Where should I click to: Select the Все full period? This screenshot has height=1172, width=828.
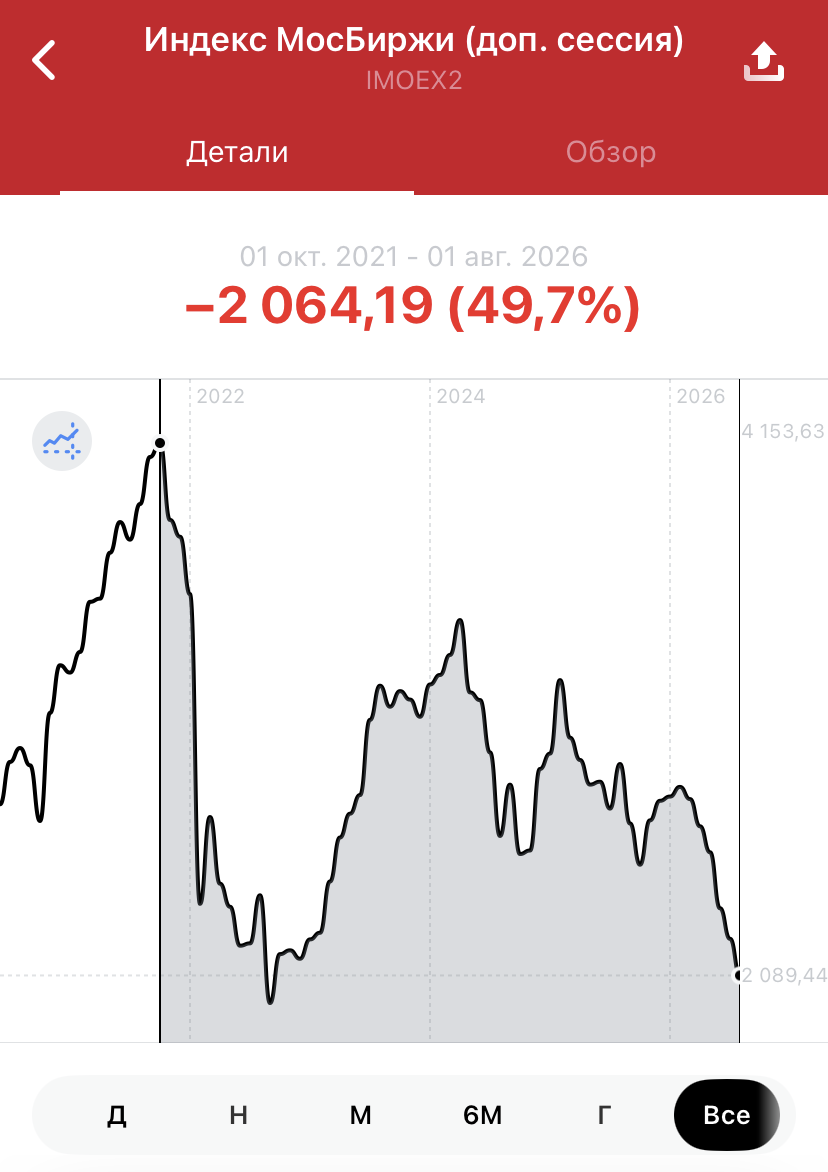pos(726,1115)
